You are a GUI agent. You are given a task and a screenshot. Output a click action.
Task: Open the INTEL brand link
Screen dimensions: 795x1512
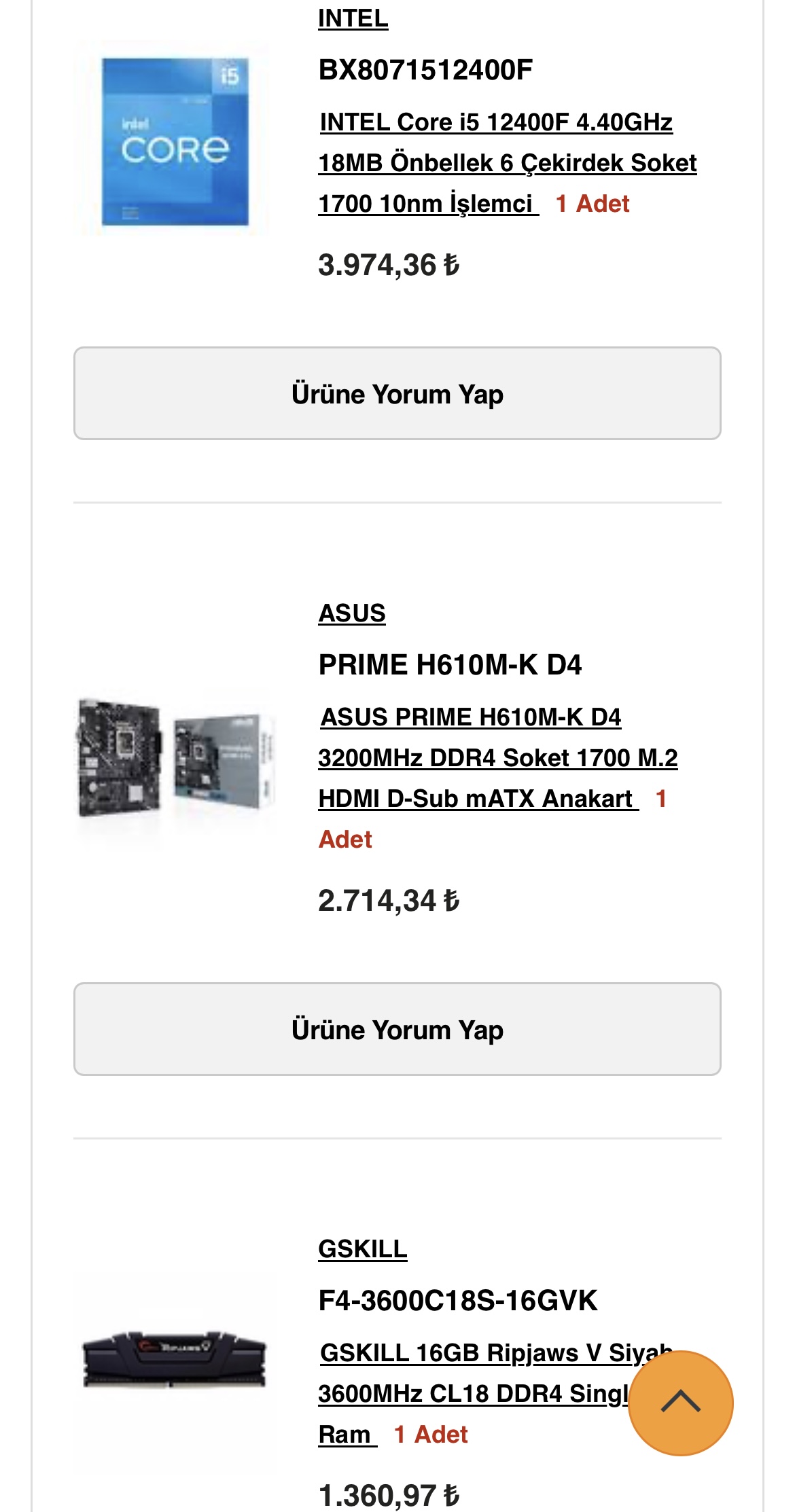click(x=353, y=18)
